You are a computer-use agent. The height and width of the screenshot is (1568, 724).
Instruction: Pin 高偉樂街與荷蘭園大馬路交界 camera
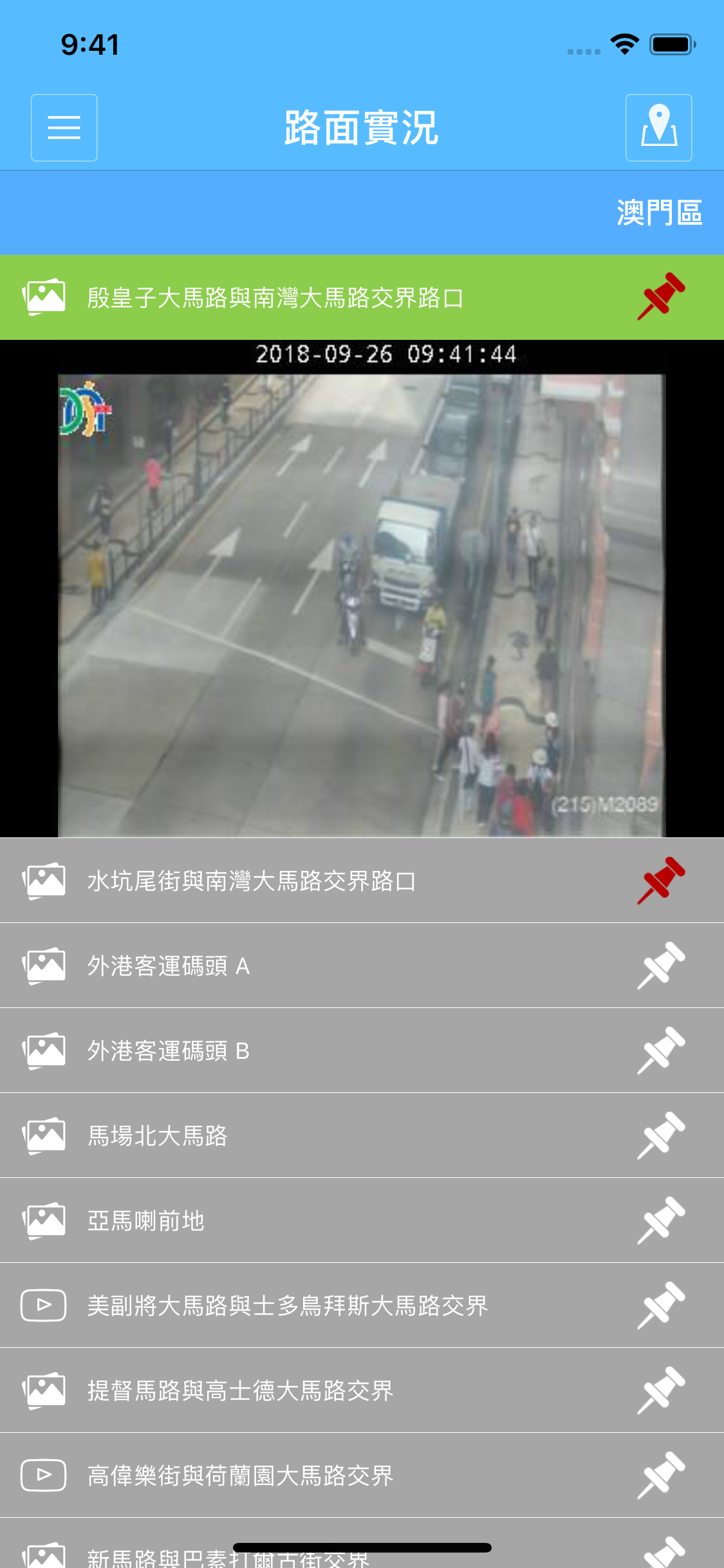click(661, 1475)
